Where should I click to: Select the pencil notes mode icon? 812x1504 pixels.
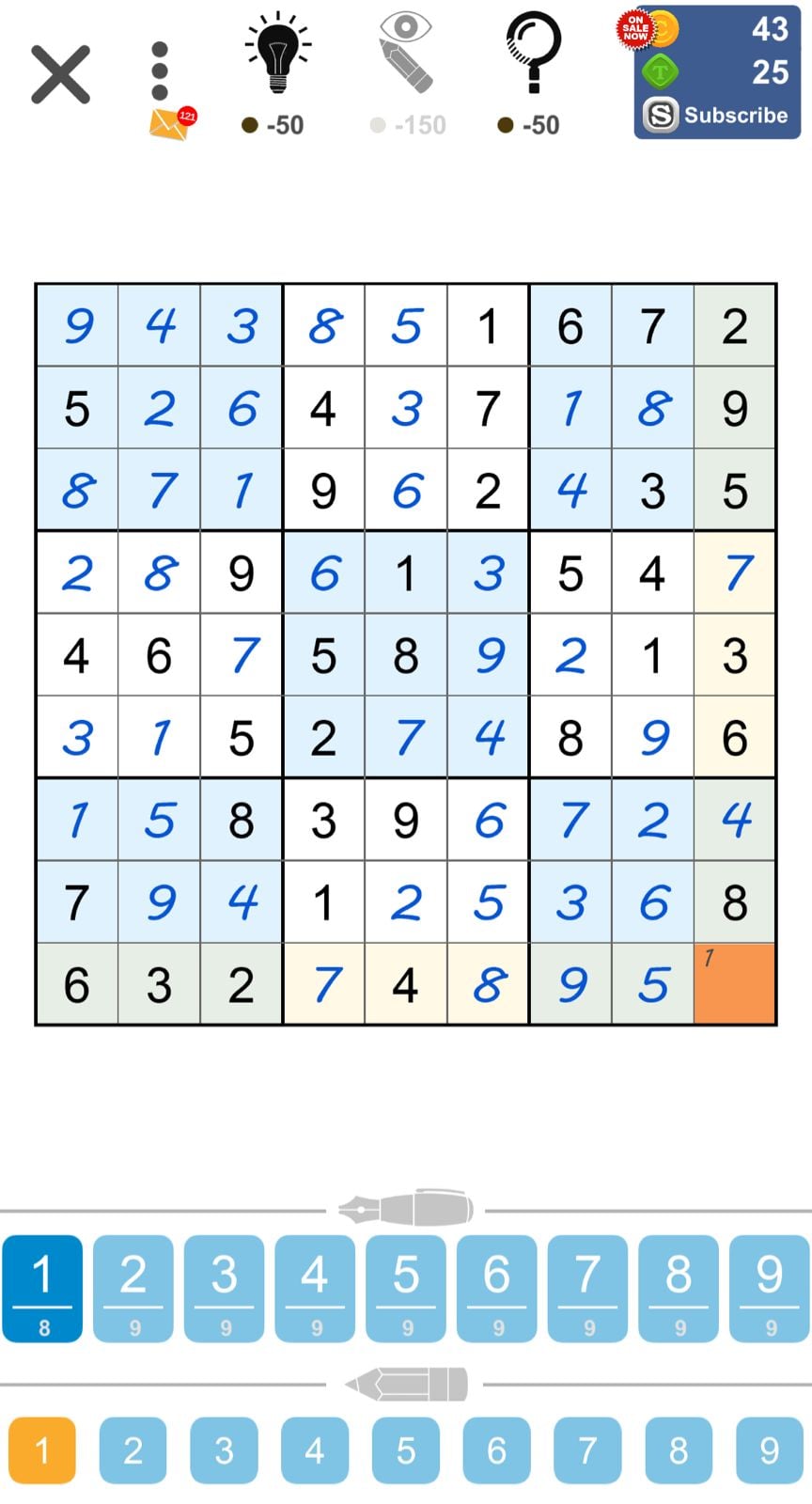[x=406, y=1384]
